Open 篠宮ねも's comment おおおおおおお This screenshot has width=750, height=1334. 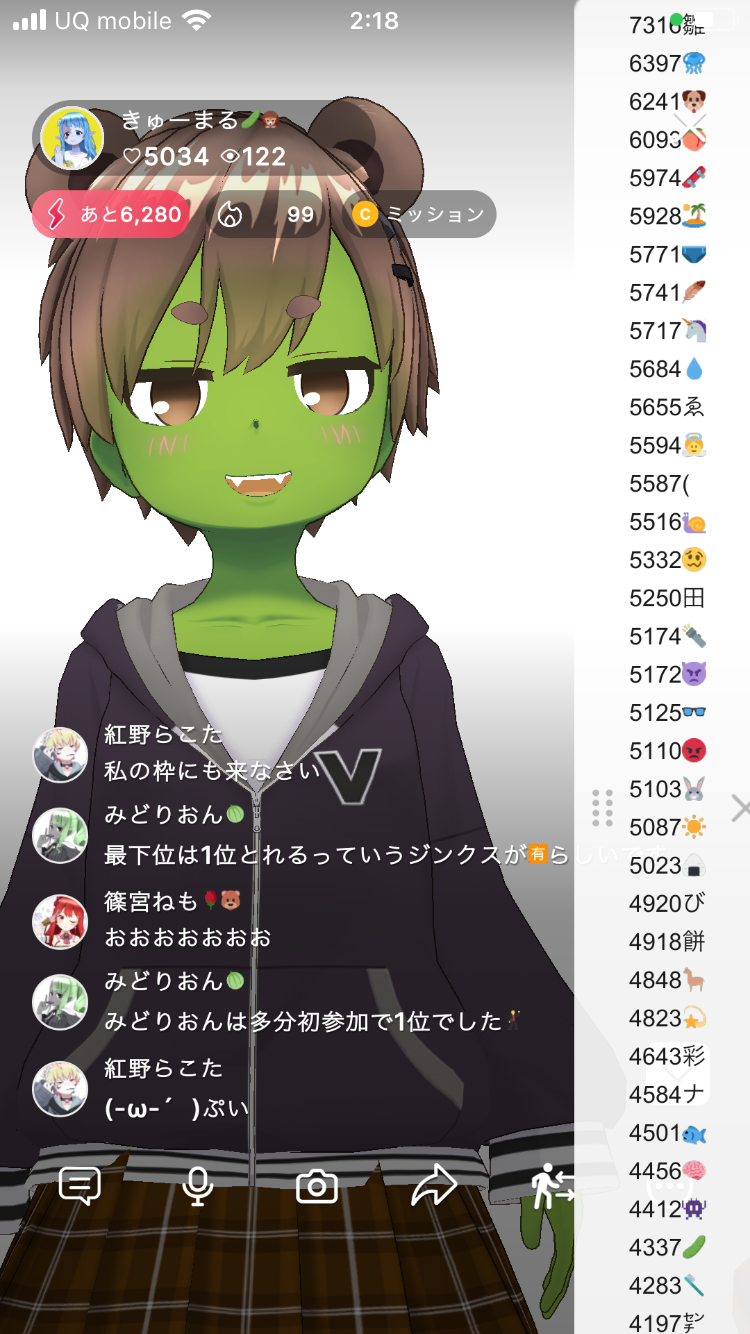pos(188,937)
